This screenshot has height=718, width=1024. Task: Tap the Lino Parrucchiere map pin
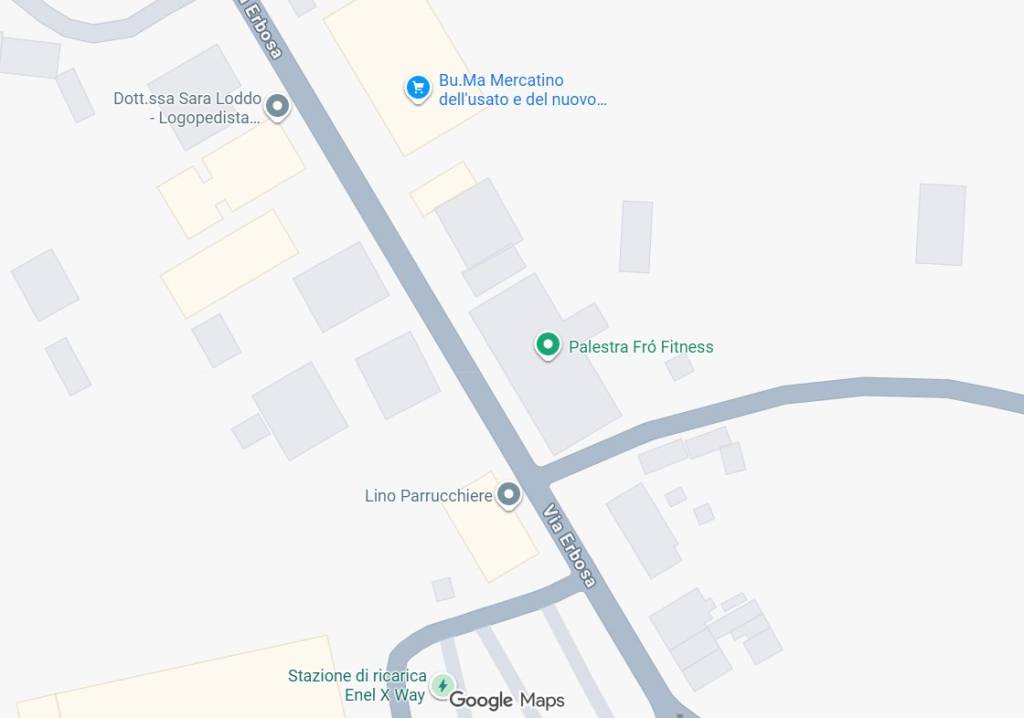pos(509,494)
